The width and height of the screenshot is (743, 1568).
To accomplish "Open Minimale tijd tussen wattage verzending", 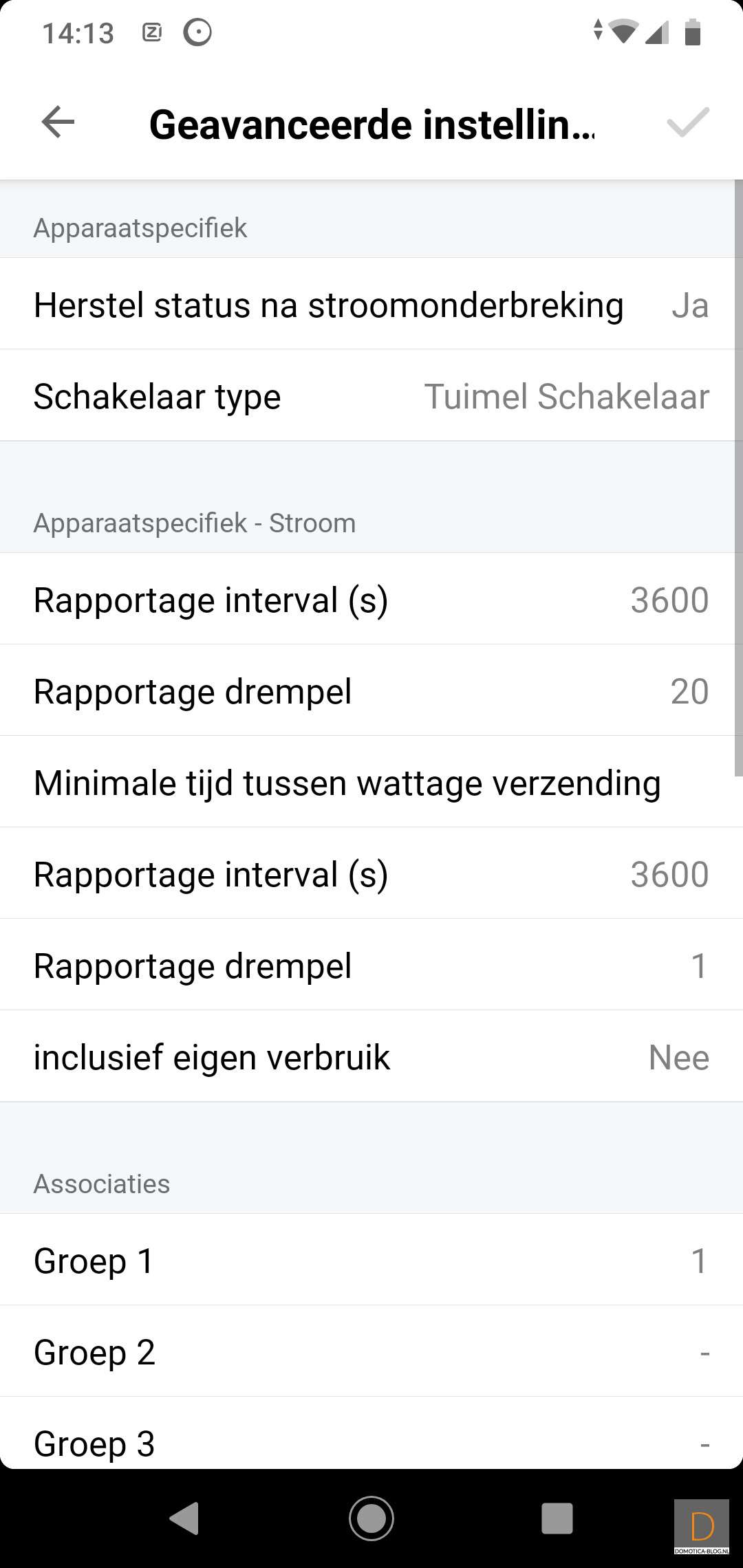I will pos(371,783).
